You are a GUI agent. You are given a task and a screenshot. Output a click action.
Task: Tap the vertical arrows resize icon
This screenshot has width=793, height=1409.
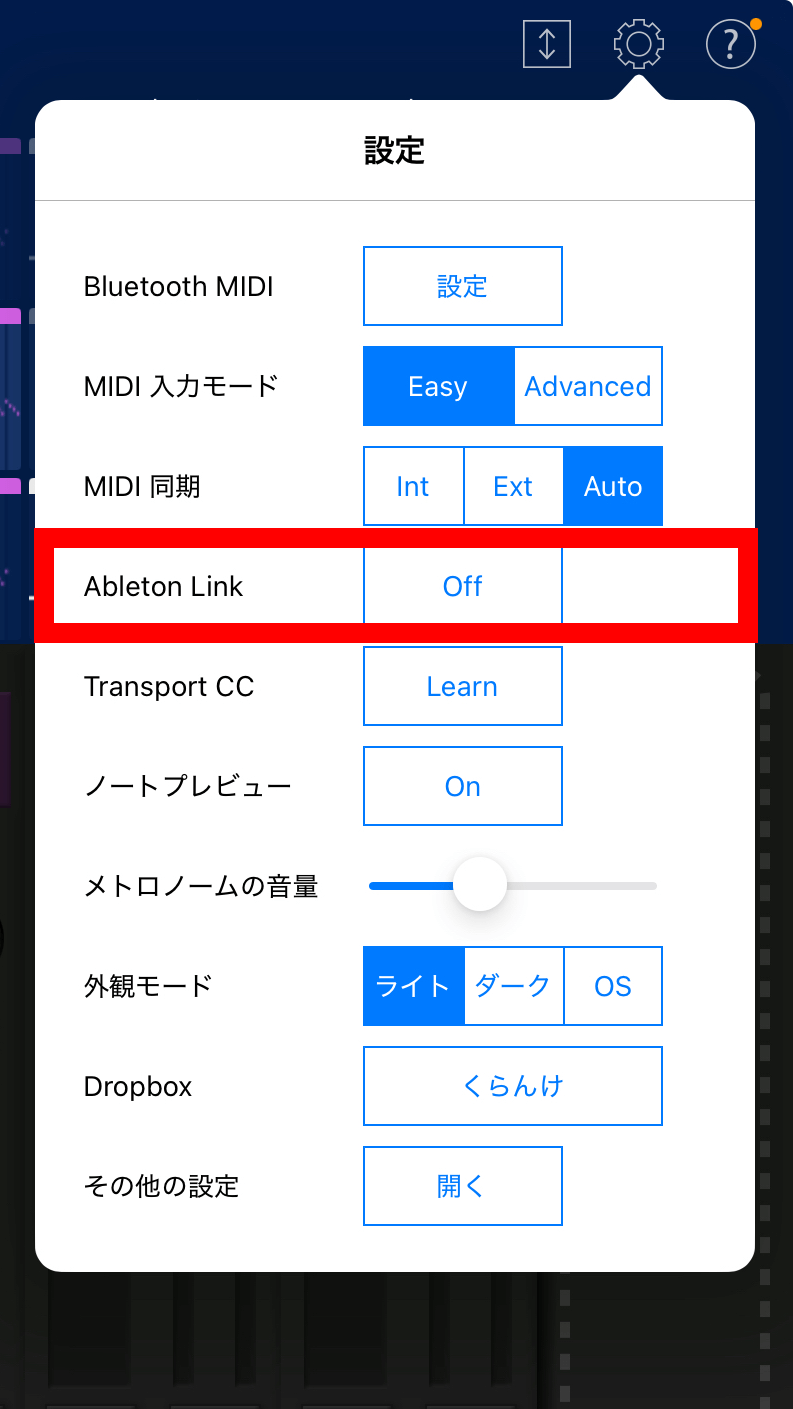point(547,45)
